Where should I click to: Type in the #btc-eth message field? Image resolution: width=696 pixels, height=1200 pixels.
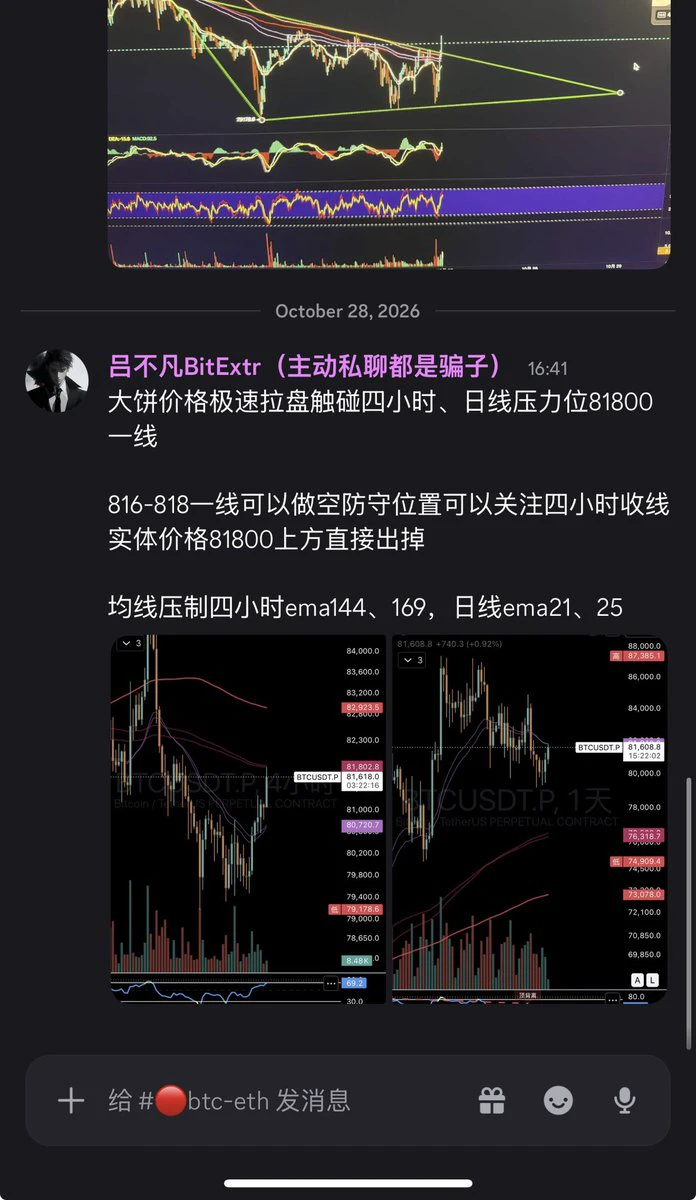click(x=280, y=1101)
